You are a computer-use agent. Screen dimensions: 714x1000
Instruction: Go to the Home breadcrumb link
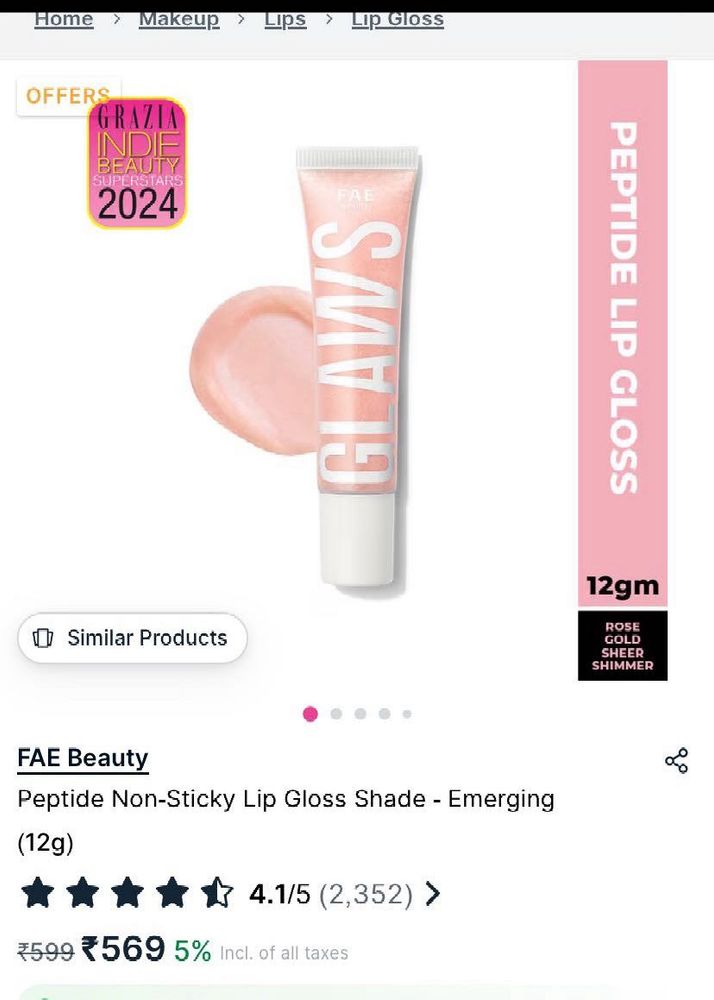pyautogui.click(x=63, y=19)
